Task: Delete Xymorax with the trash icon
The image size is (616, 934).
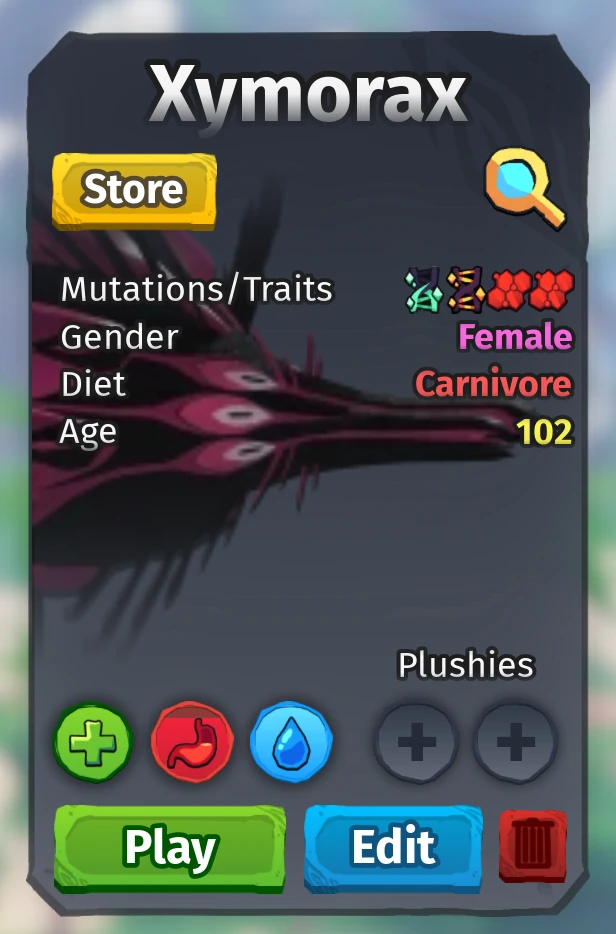Action: tap(533, 847)
